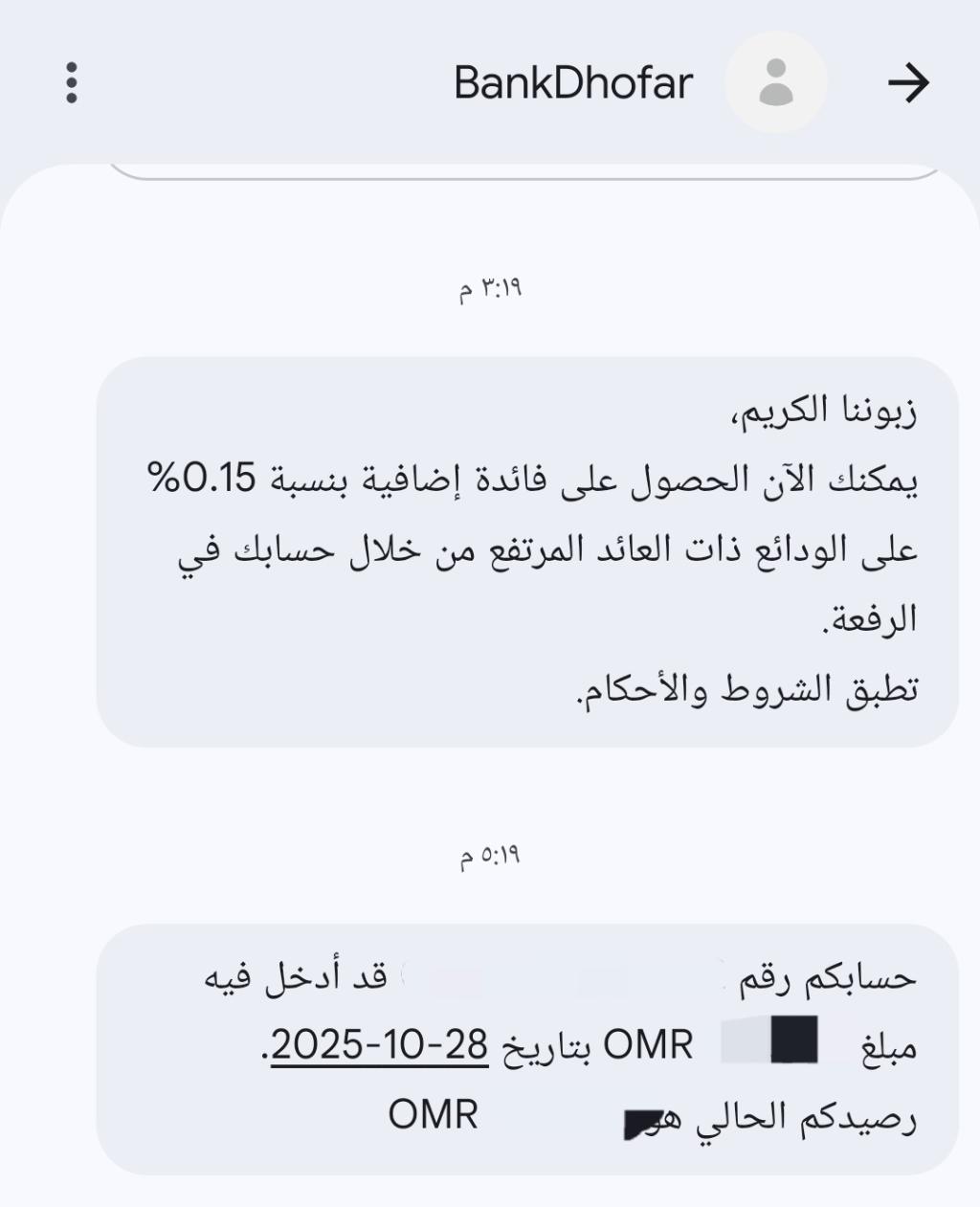
Task: Open the three-dot overflow menu
Action: (x=71, y=83)
